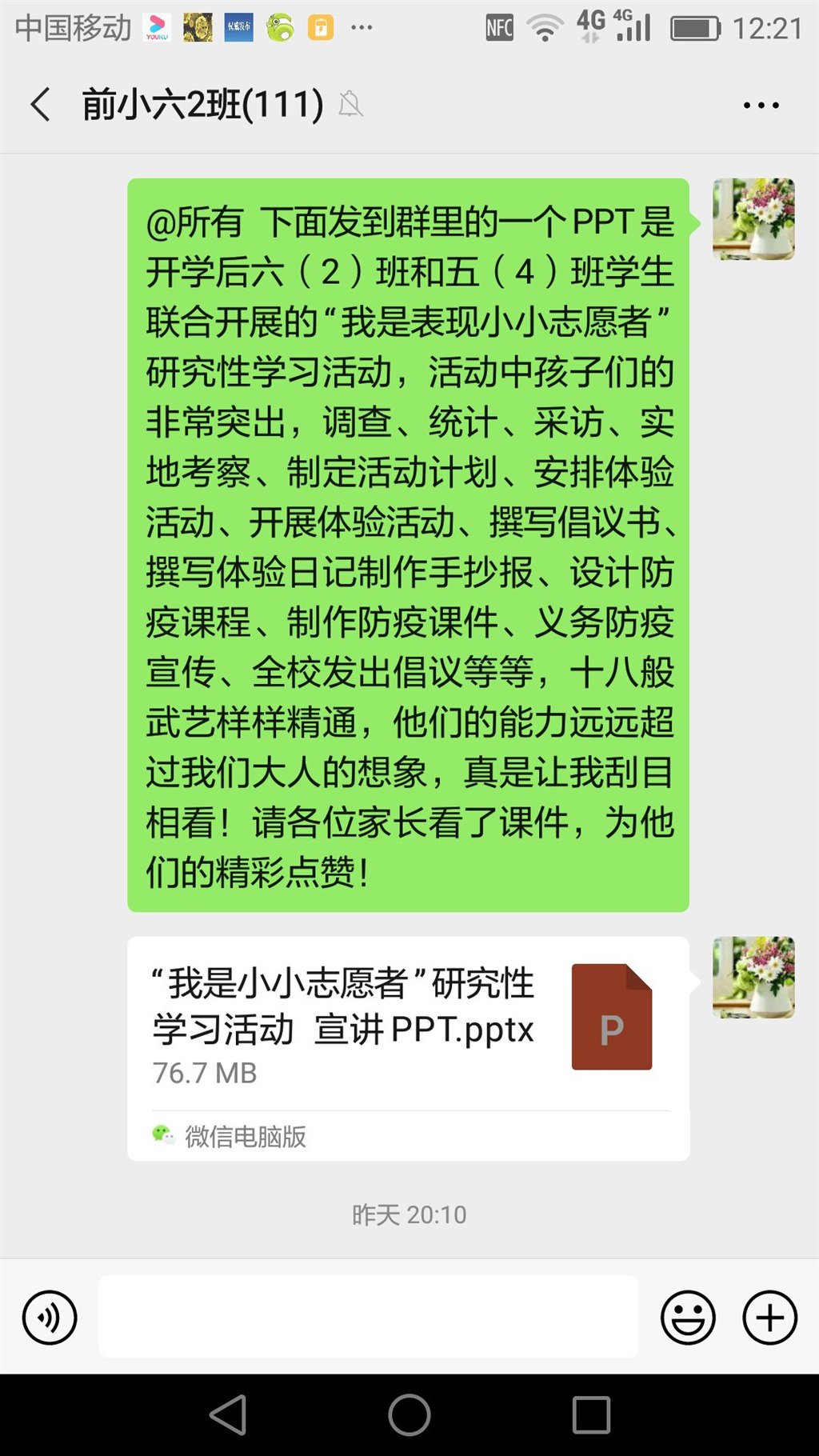View sender's profile beside the PPT file
The width and height of the screenshot is (819, 1456).
(x=753, y=977)
